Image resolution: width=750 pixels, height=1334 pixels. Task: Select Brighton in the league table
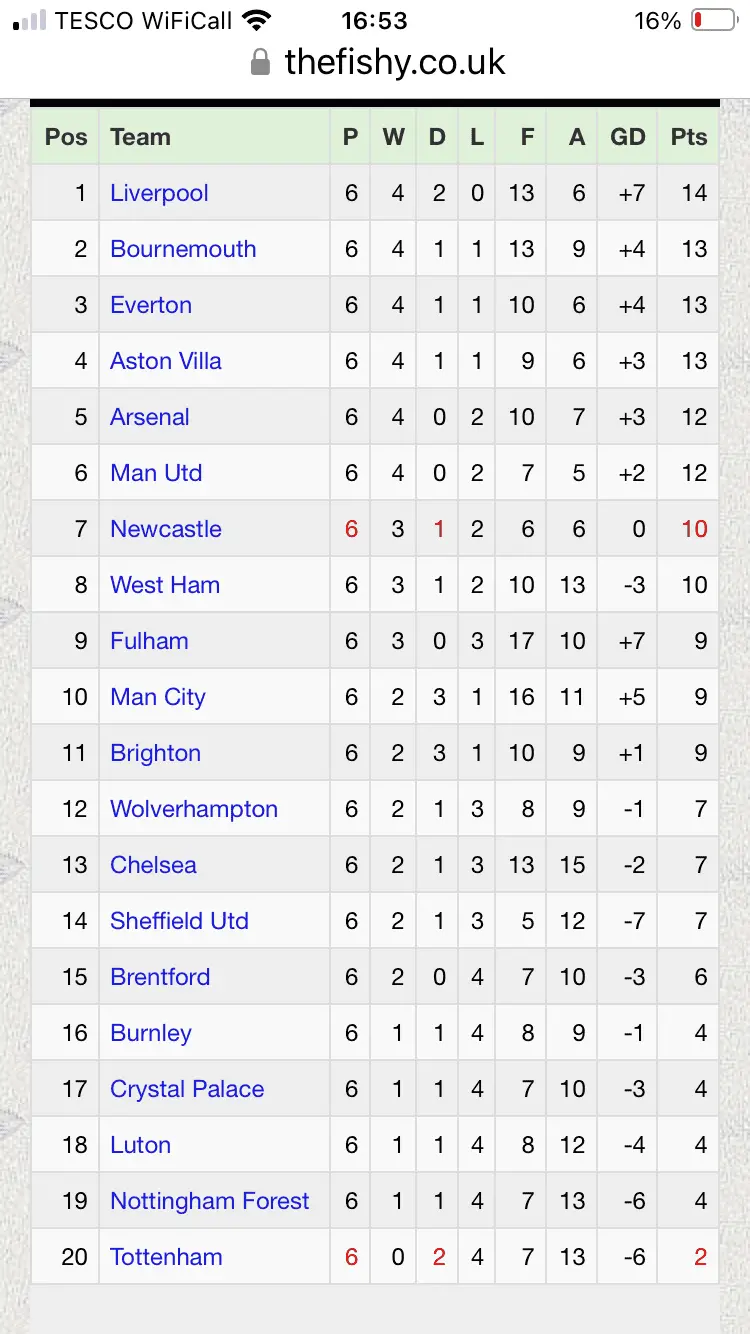155,753
